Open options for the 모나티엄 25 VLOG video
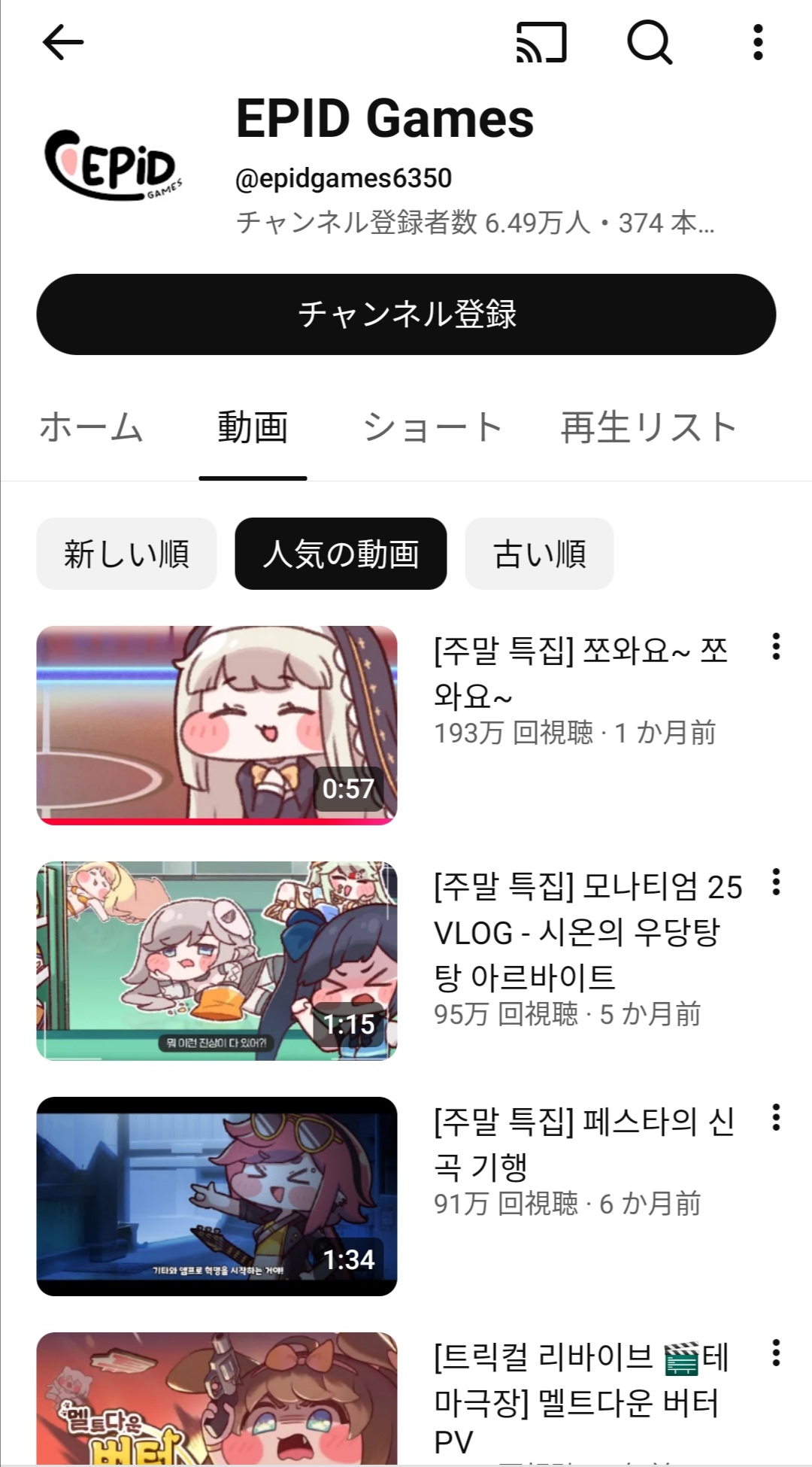 775,882
